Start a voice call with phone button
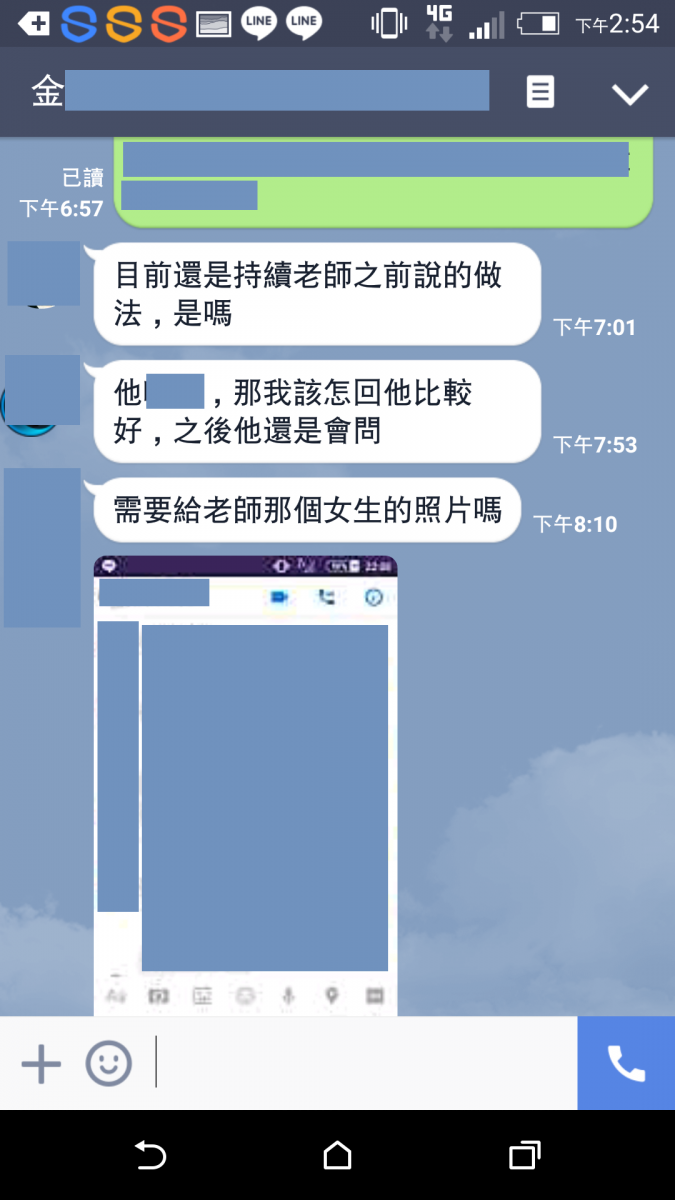 626,1063
